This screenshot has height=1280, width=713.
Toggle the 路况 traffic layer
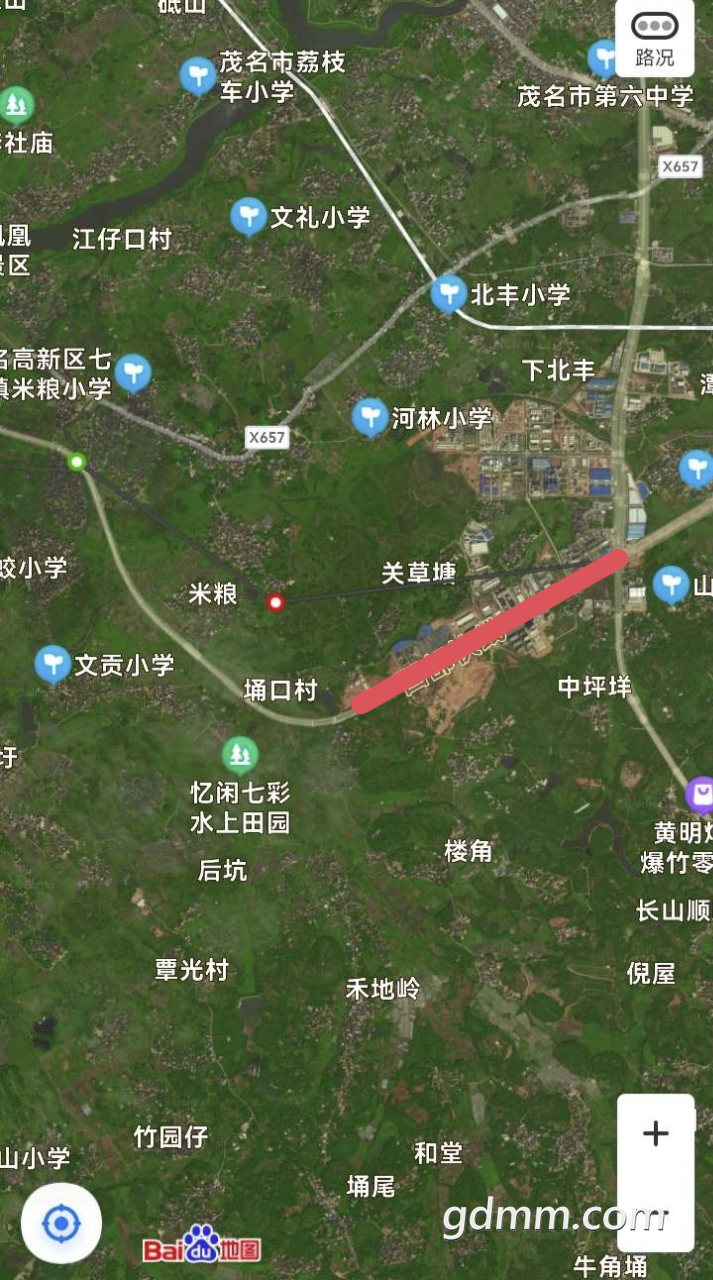pyautogui.click(x=654, y=39)
